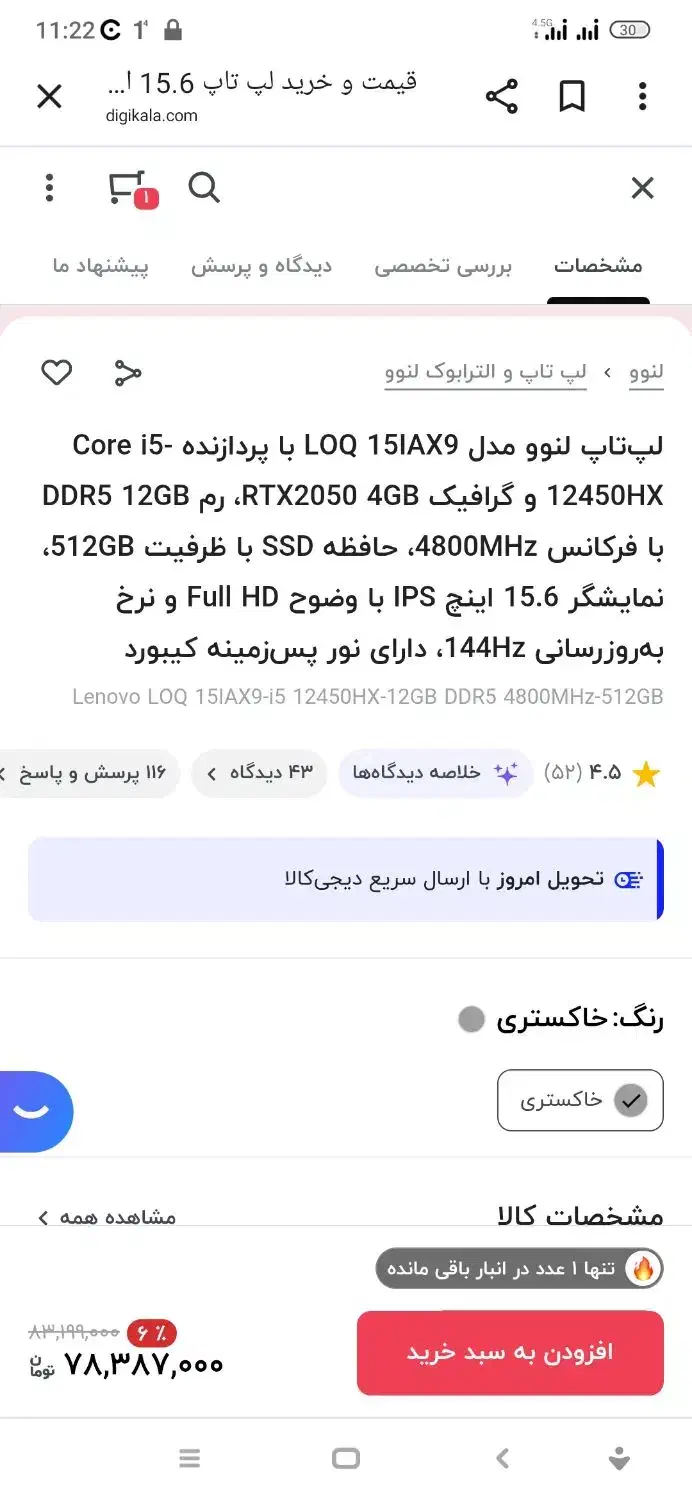The image size is (692, 1500).
Task: Switch to the بررسی تخصصی tab
Action: tap(443, 266)
